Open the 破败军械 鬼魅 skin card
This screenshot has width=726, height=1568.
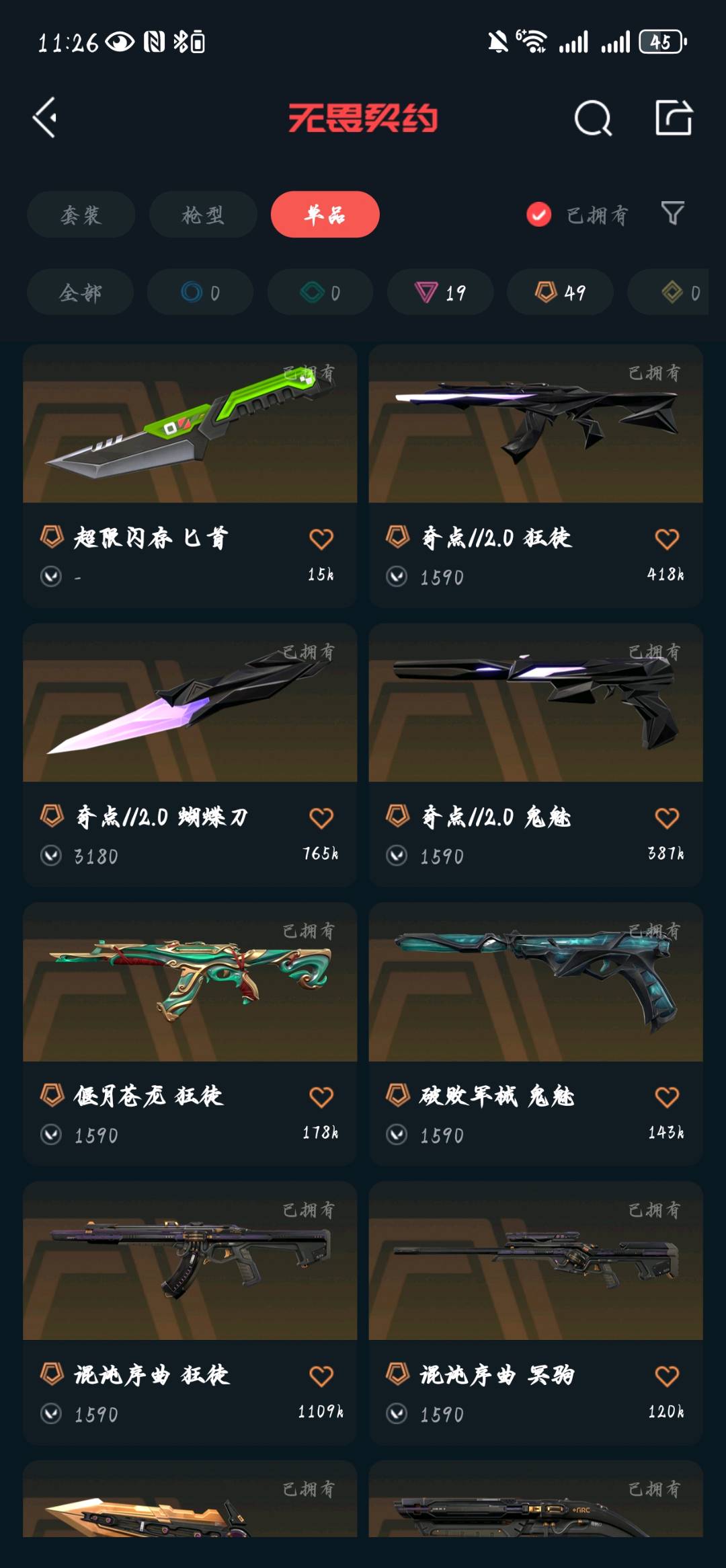click(535, 983)
